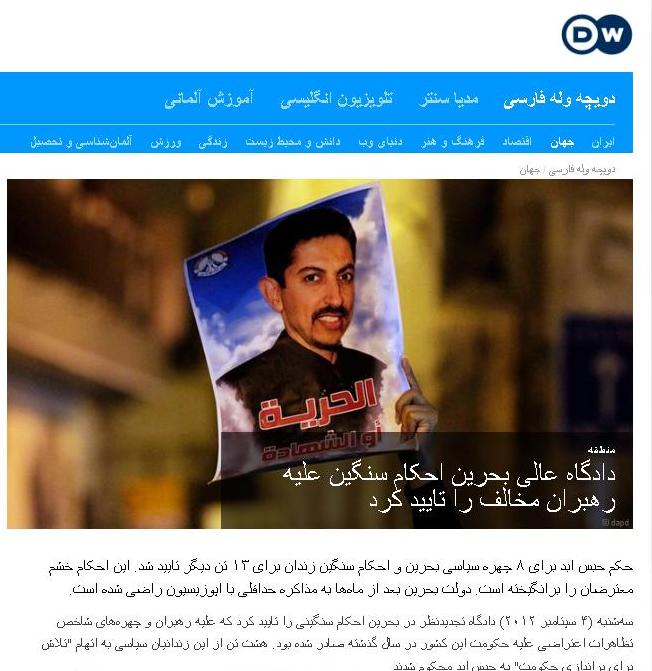Open the ایران category

(603, 142)
